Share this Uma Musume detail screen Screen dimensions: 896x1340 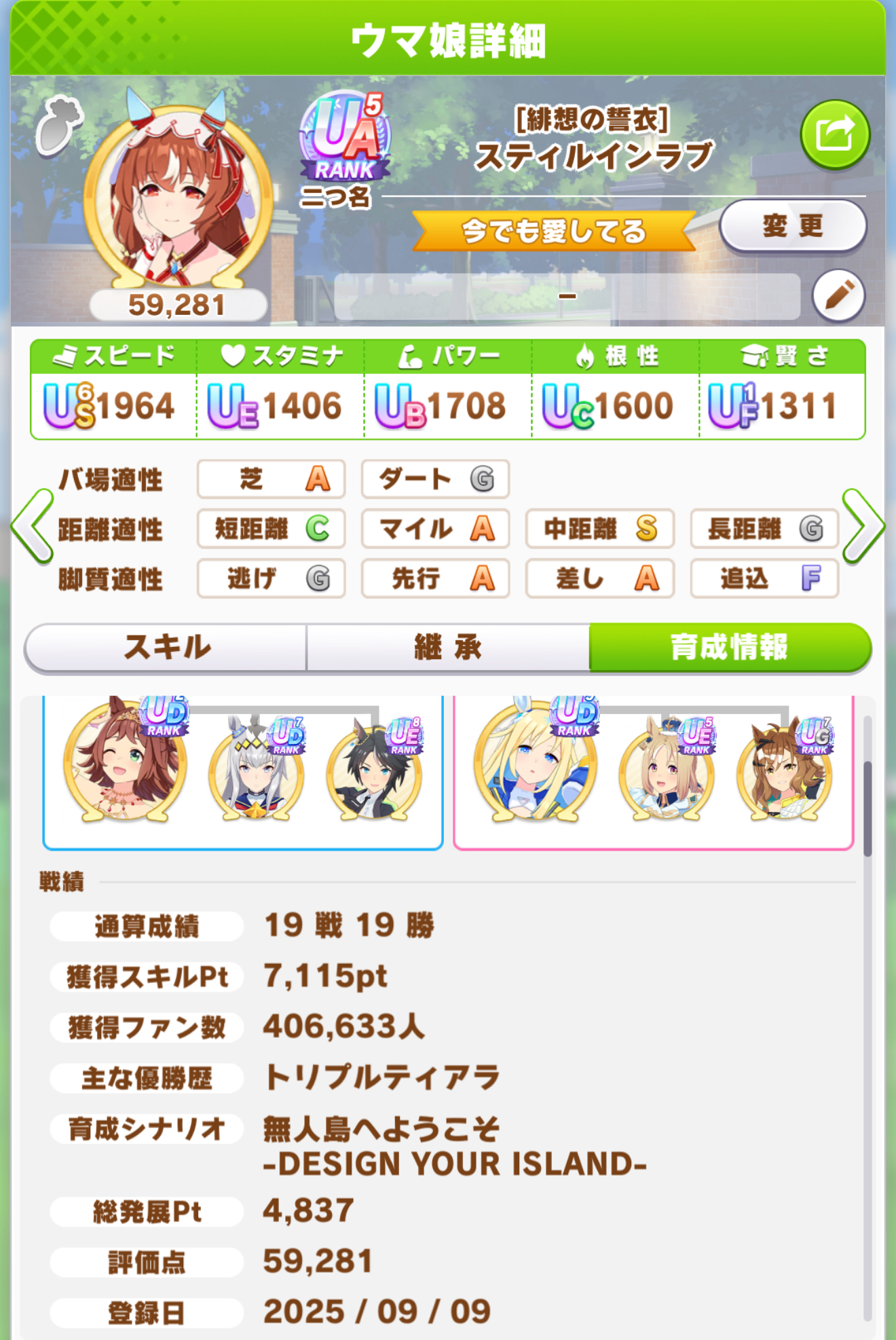(834, 134)
